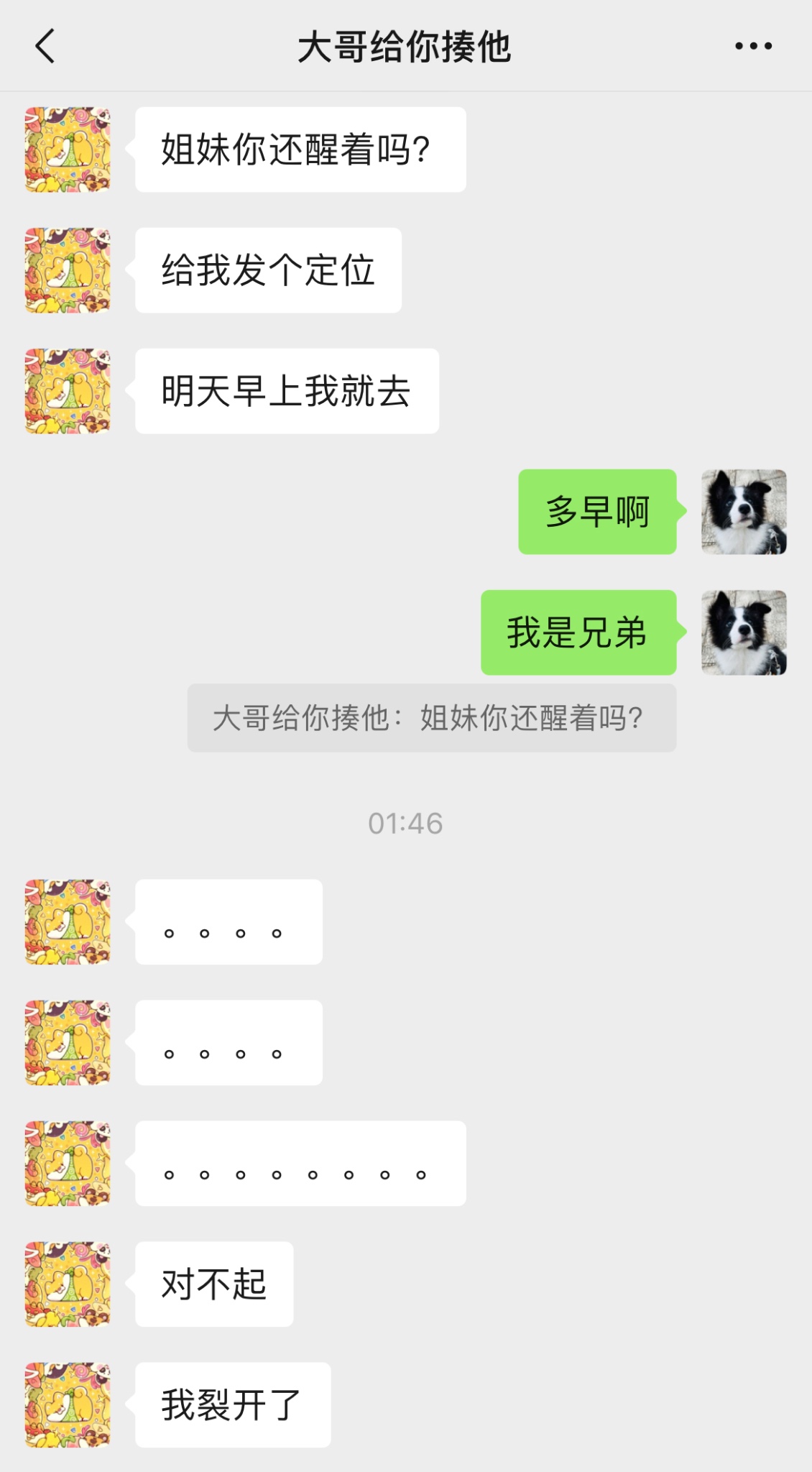Open the dog avatar next to 我是兄弟
This screenshot has height=1472, width=812.
pyautogui.click(x=744, y=632)
